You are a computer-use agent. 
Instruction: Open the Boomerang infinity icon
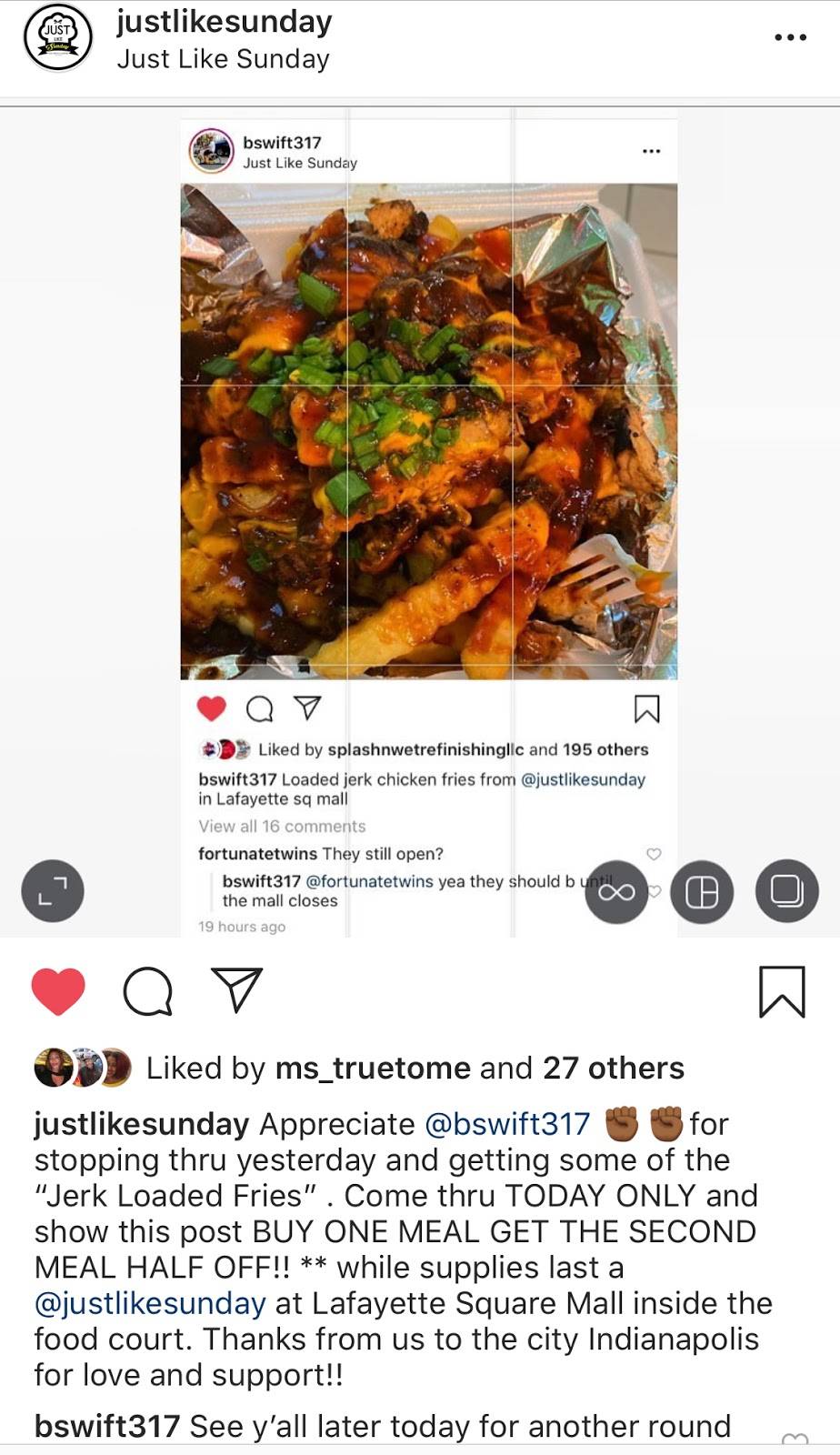616,892
